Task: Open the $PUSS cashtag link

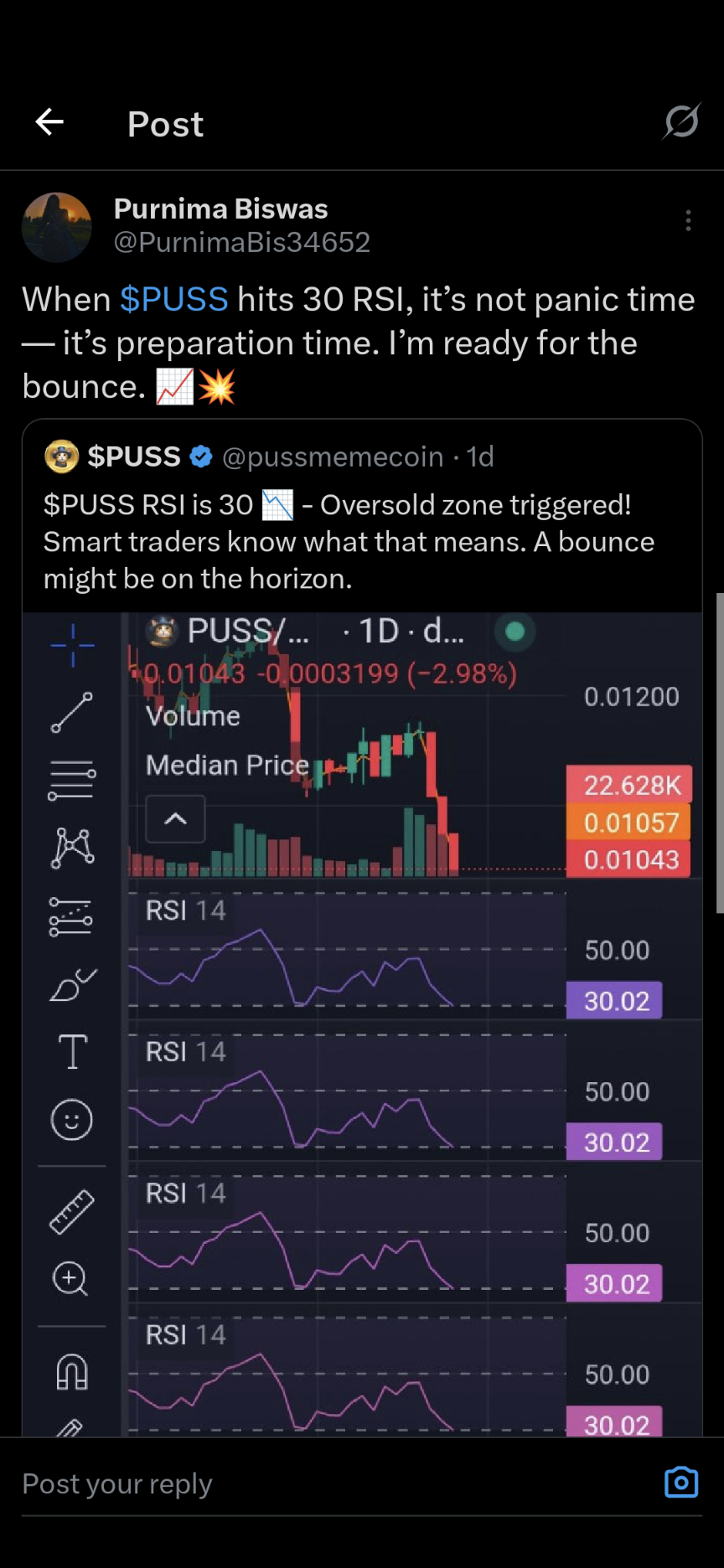Action: pos(173,300)
